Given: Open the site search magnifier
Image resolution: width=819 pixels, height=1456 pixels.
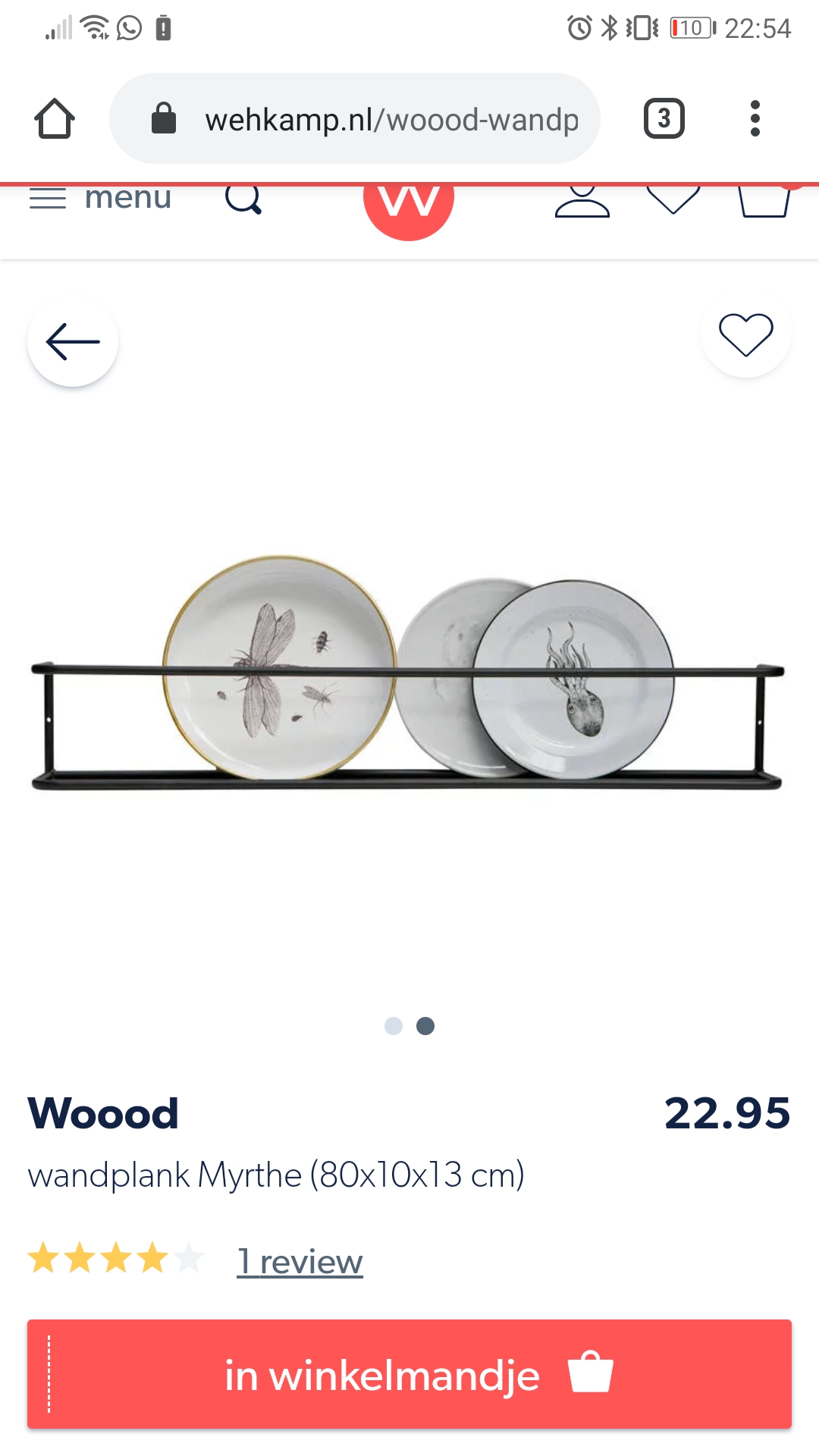Looking at the screenshot, I should (x=243, y=200).
